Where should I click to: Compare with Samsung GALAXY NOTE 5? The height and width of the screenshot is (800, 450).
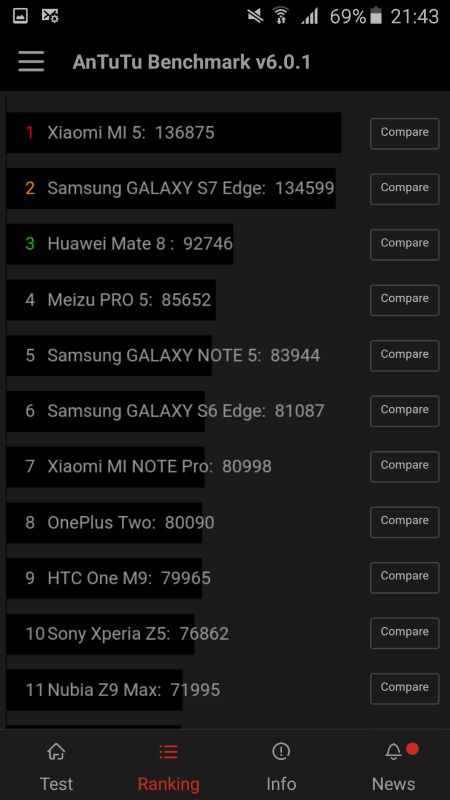(405, 356)
